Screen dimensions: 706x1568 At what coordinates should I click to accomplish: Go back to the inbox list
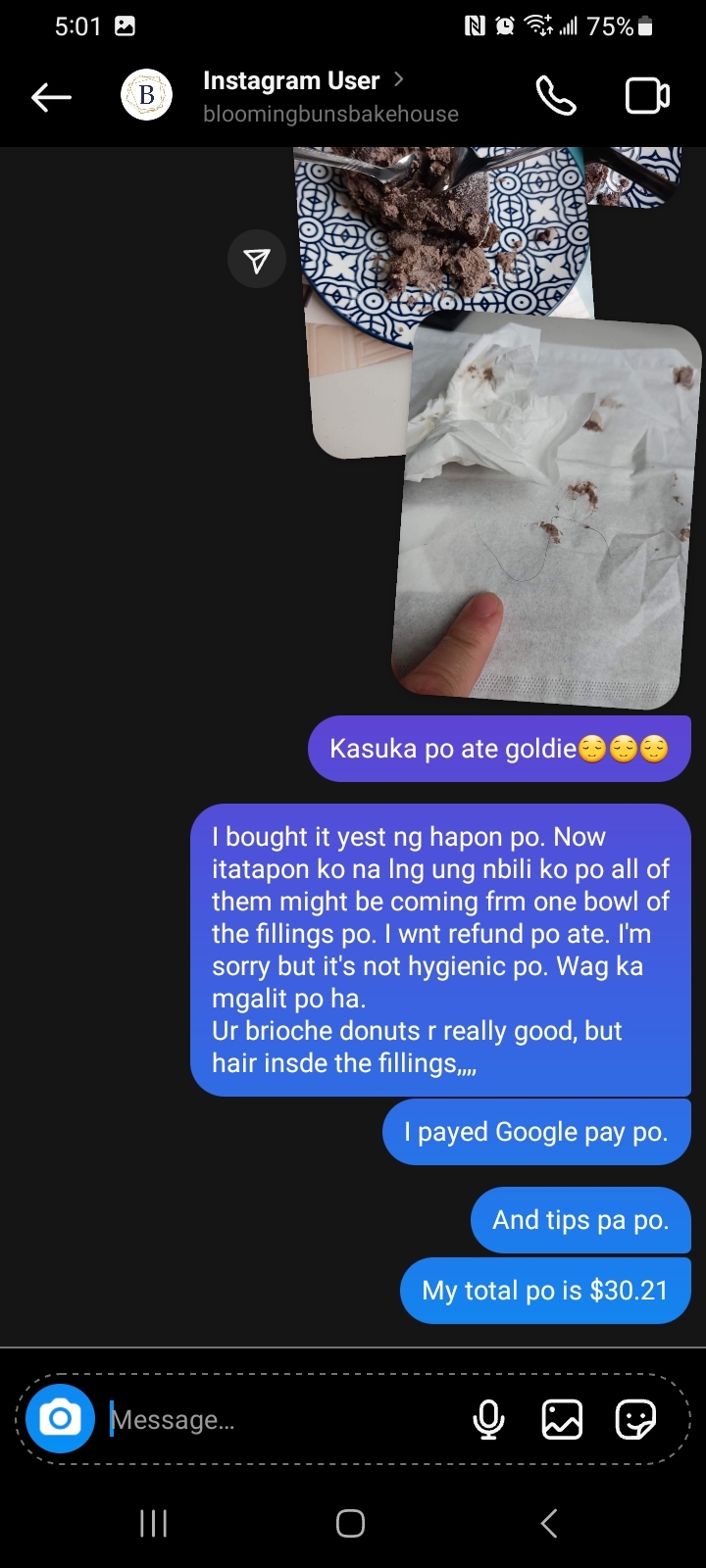(x=51, y=96)
